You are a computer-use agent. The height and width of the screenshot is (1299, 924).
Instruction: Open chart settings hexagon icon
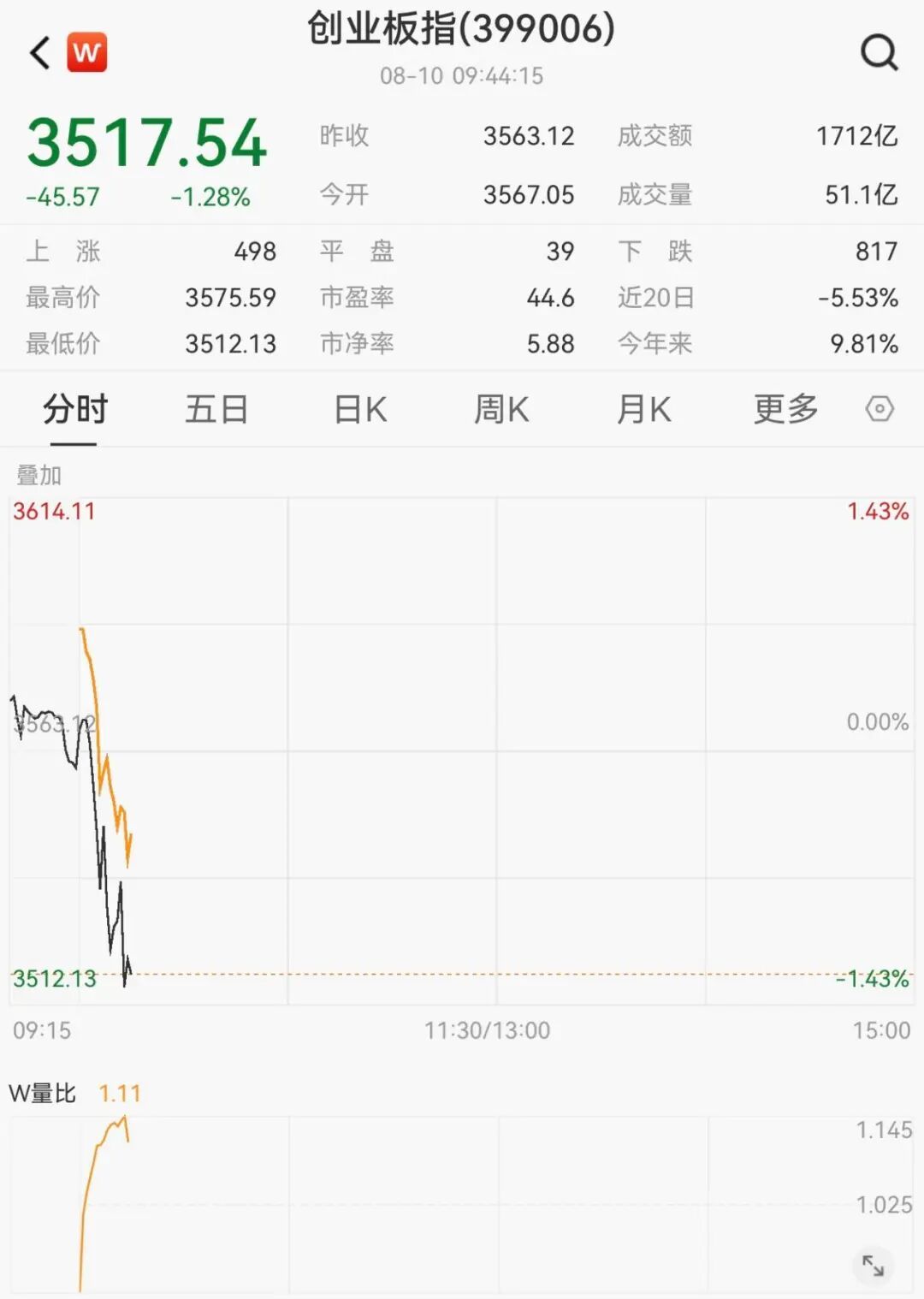point(880,409)
